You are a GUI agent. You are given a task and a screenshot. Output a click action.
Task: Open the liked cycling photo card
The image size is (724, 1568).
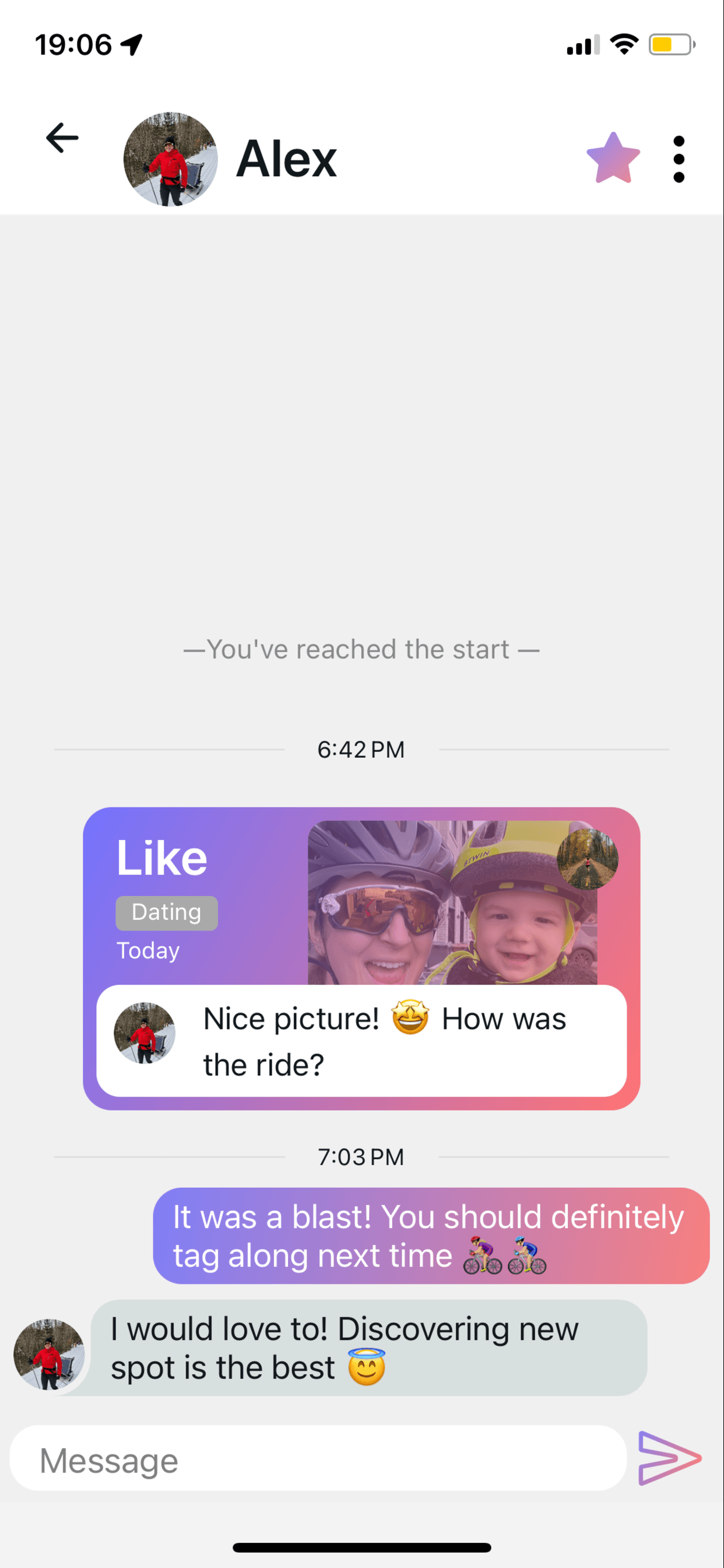click(x=451, y=902)
